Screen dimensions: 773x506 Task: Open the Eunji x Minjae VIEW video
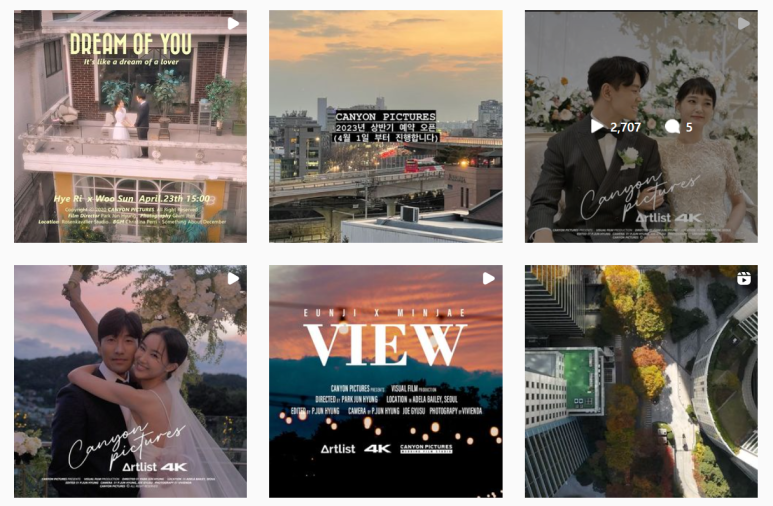[386, 381]
